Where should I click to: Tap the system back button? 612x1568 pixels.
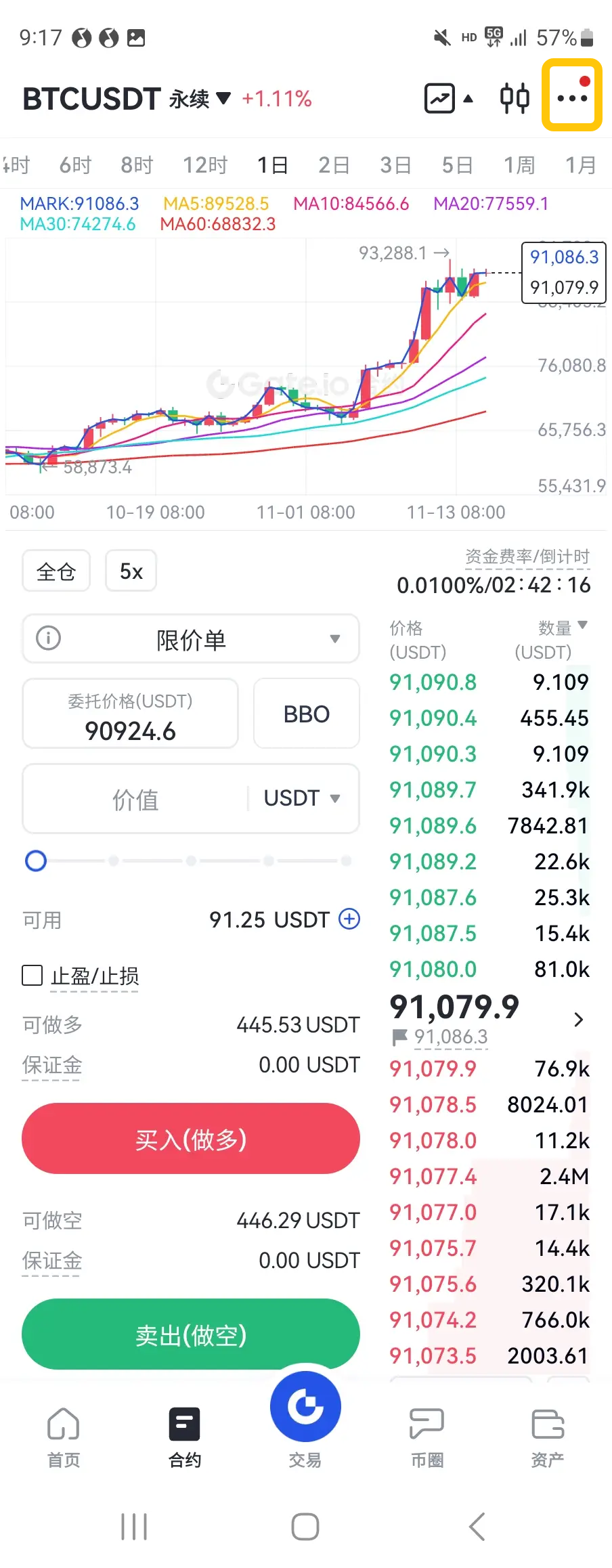pos(477,1527)
